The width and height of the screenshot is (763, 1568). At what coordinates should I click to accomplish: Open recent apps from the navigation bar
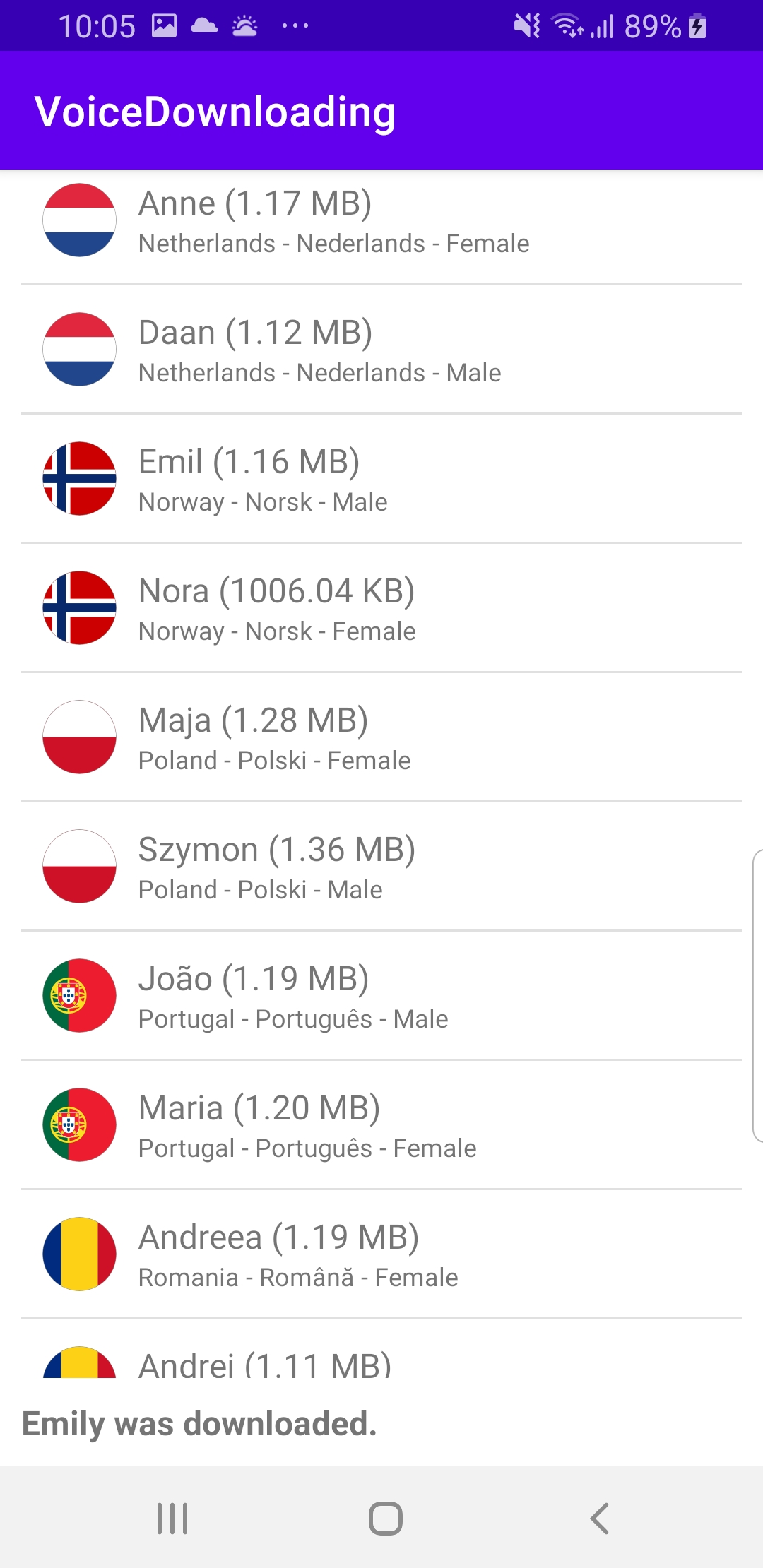(172, 1517)
